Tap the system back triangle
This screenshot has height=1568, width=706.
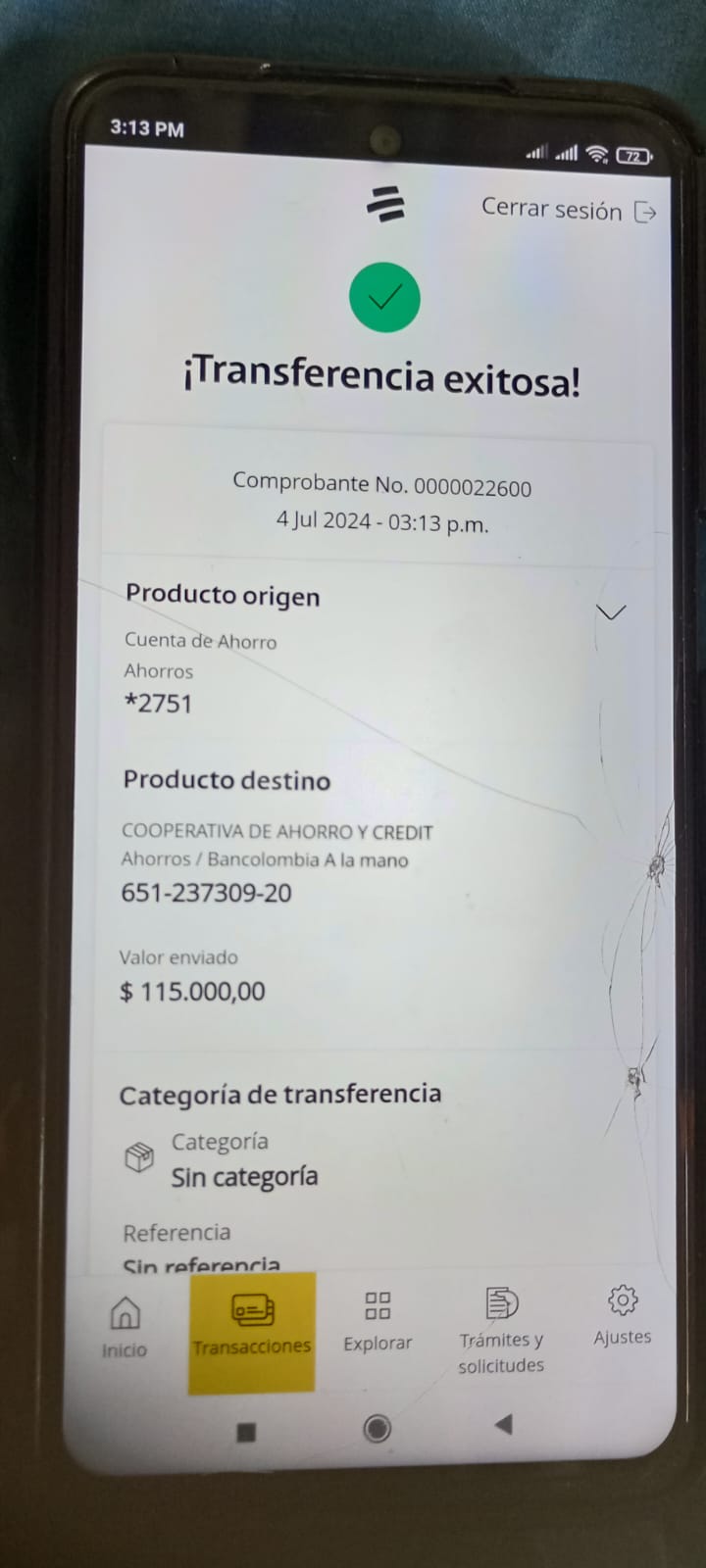(504, 1424)
